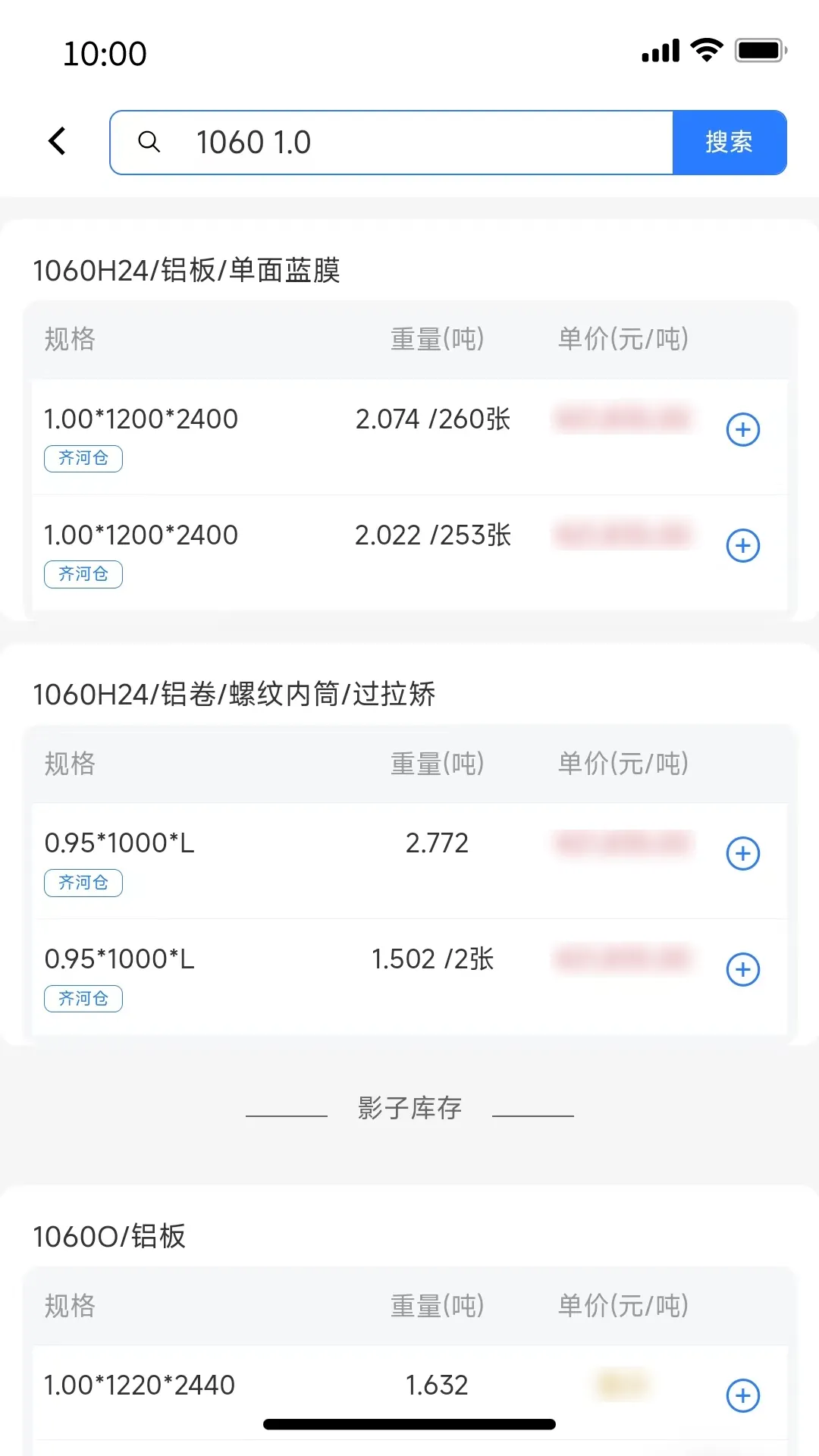Tap the blurred unit price of first item
The height and width of the screenshot is (1456, 819).
(x=623, y=419)
